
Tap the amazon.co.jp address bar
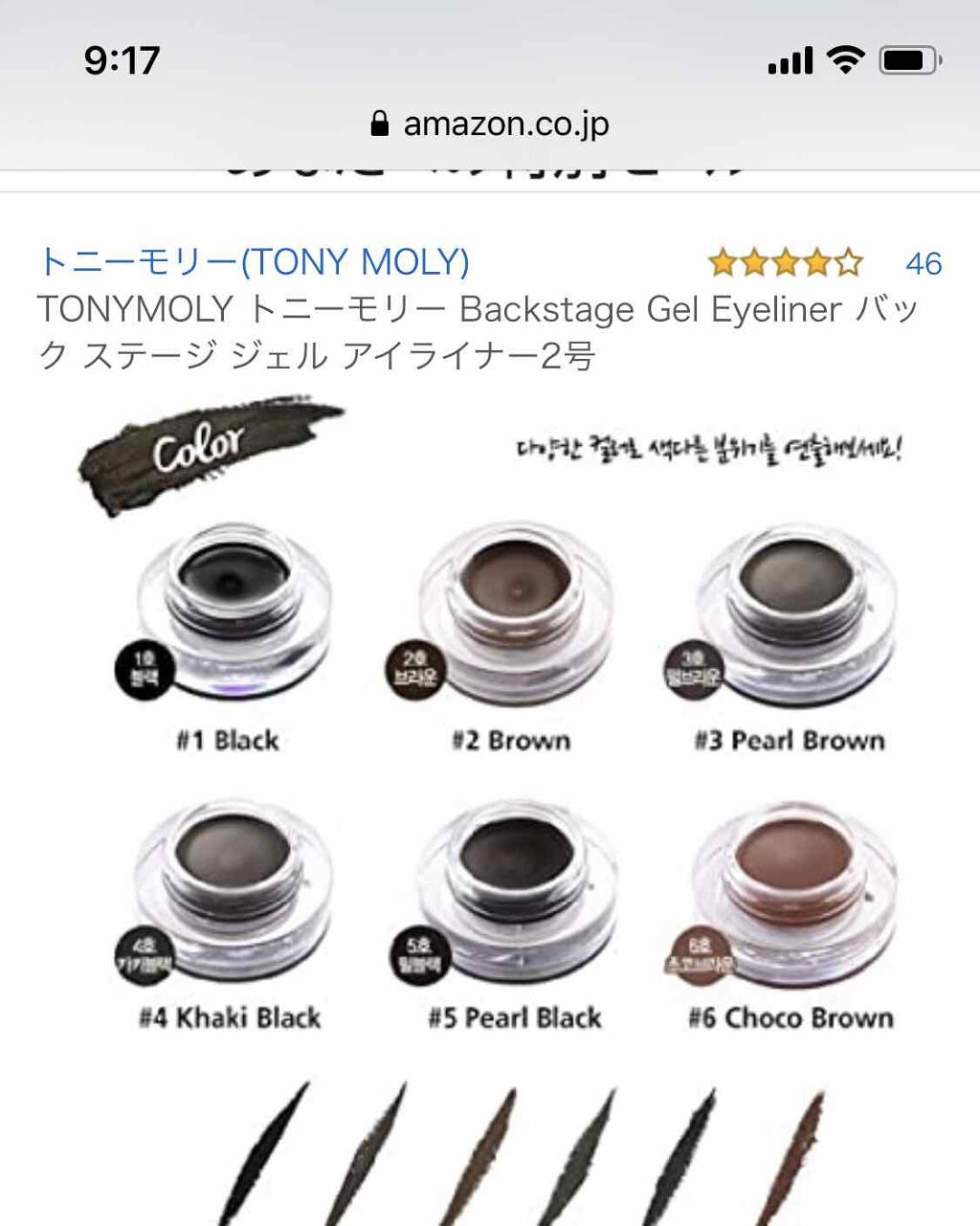point(490,124)
